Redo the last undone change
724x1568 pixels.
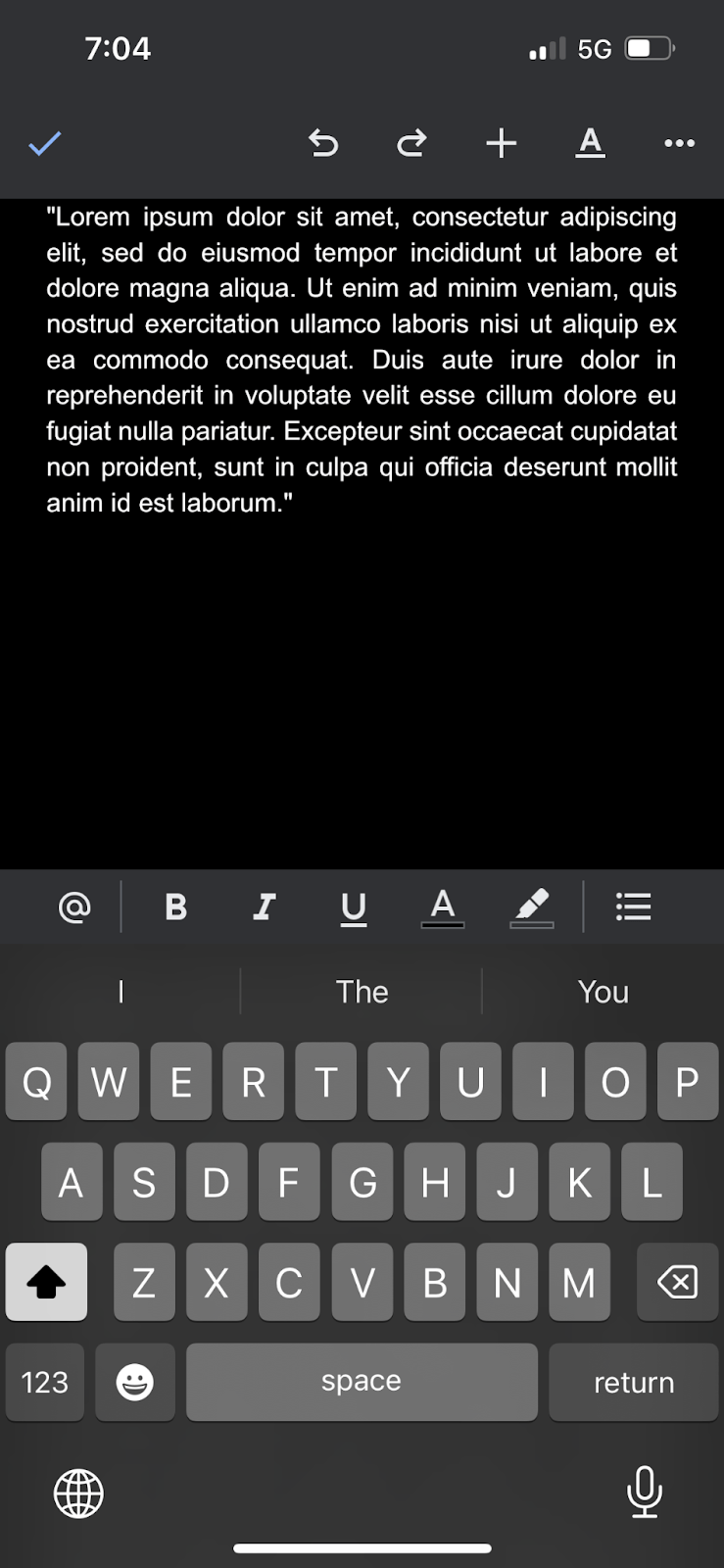411,144
